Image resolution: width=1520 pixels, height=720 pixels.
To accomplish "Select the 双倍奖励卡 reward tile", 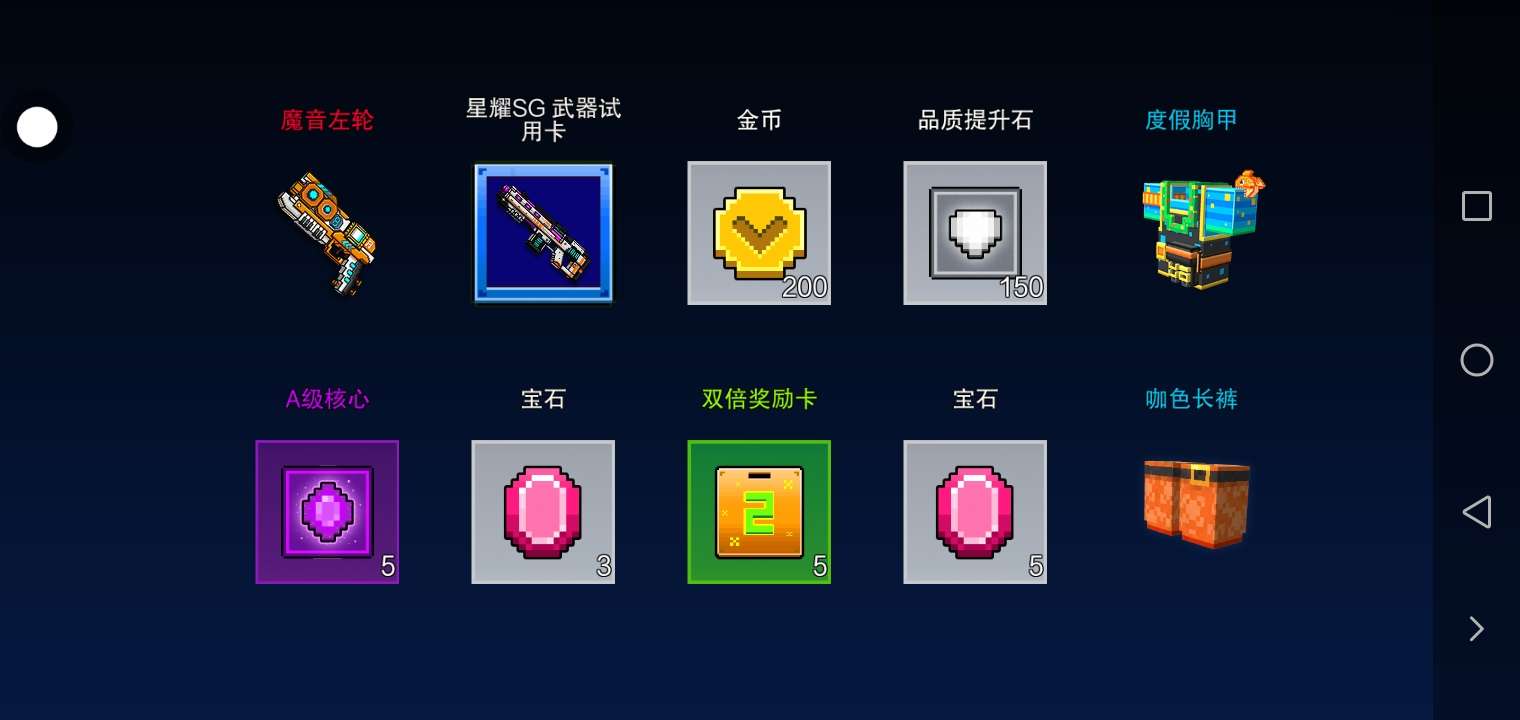I will click(759, 512).
